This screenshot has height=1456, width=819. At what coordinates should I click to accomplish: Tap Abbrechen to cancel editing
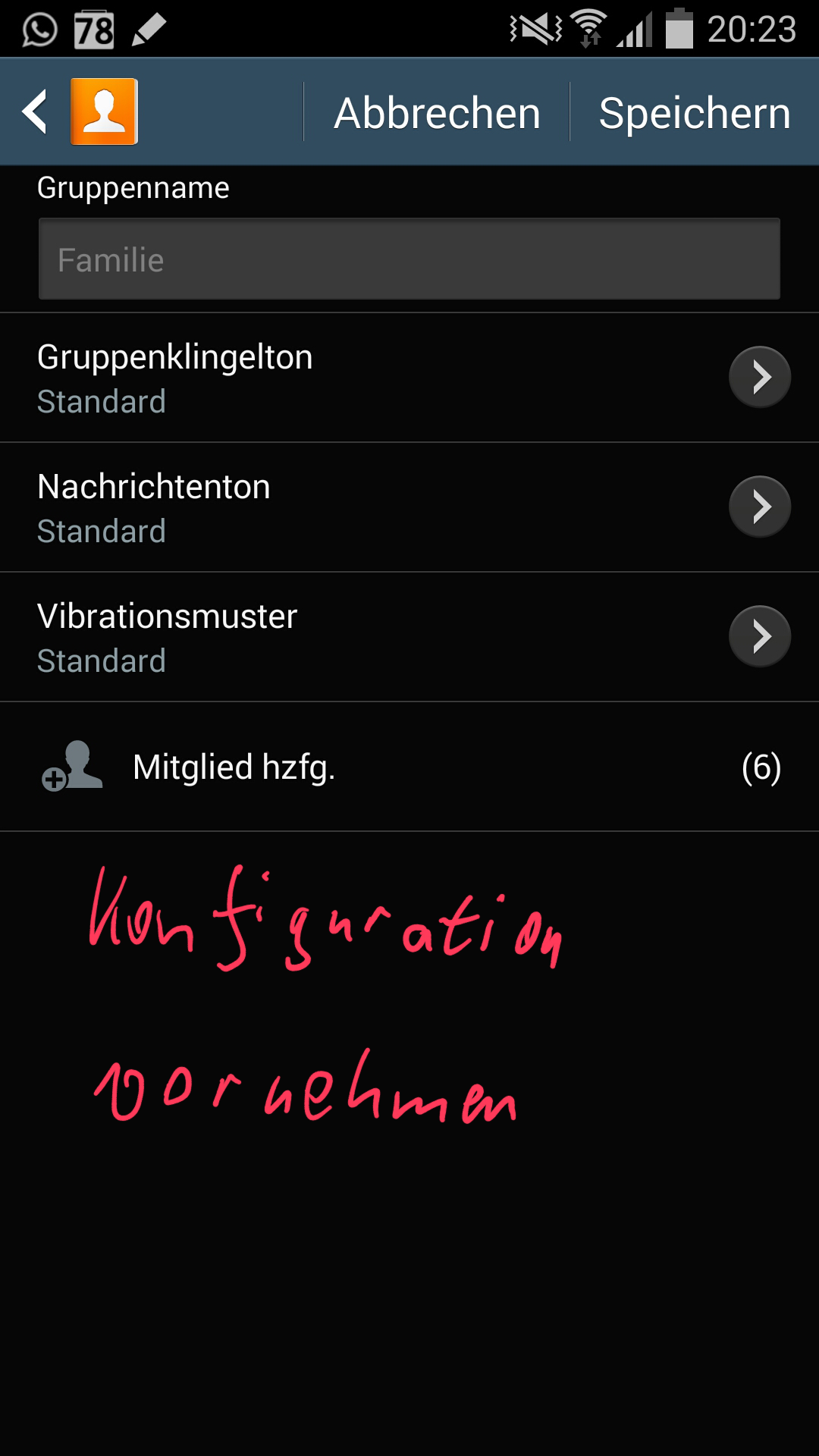(x=437, y=114)
